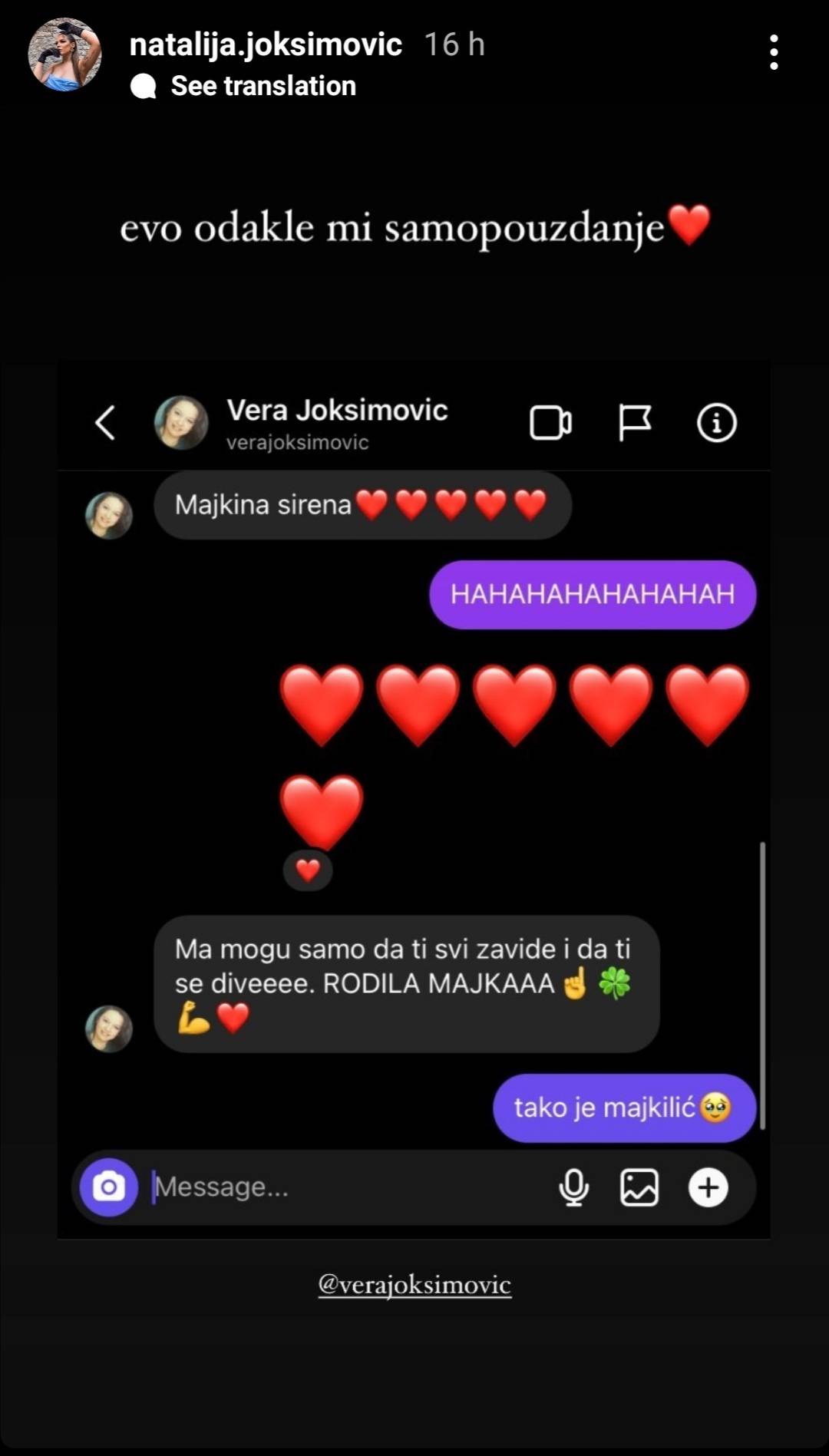Open the @verajoksimovic mention

click(414, 1284)
